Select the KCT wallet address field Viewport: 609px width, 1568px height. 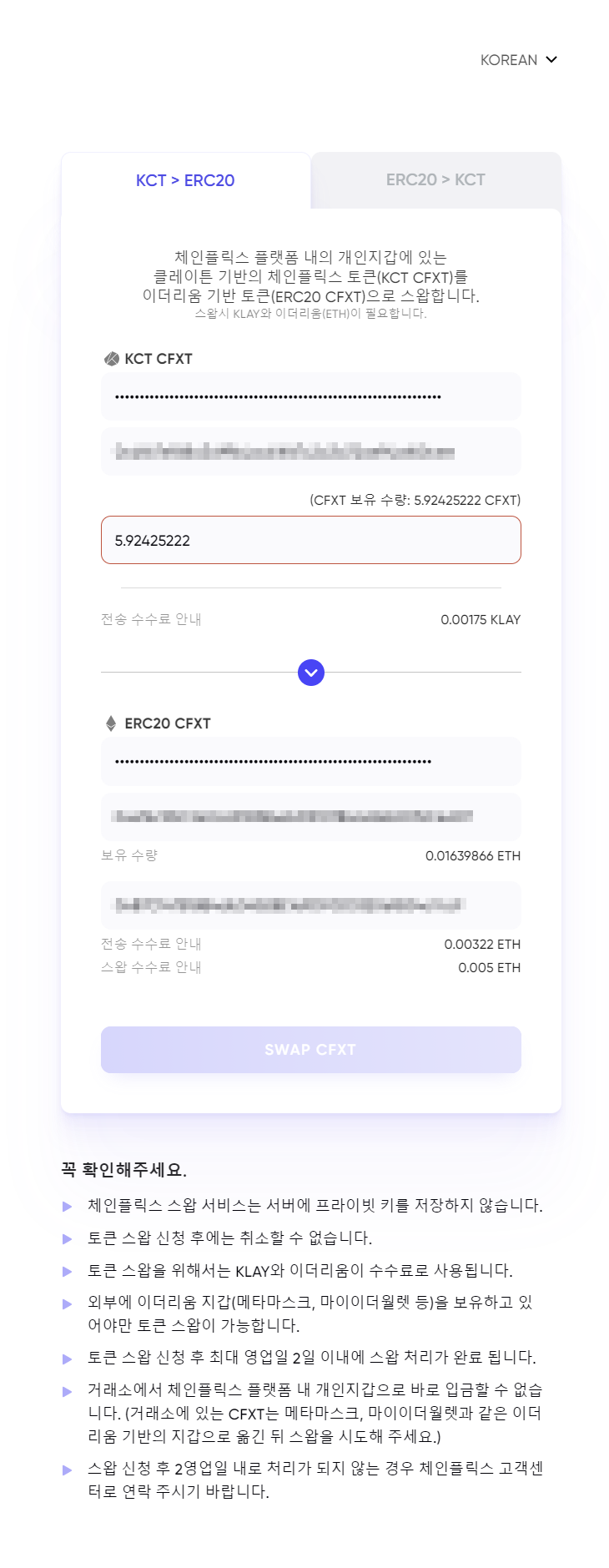(x=310, y=451)
